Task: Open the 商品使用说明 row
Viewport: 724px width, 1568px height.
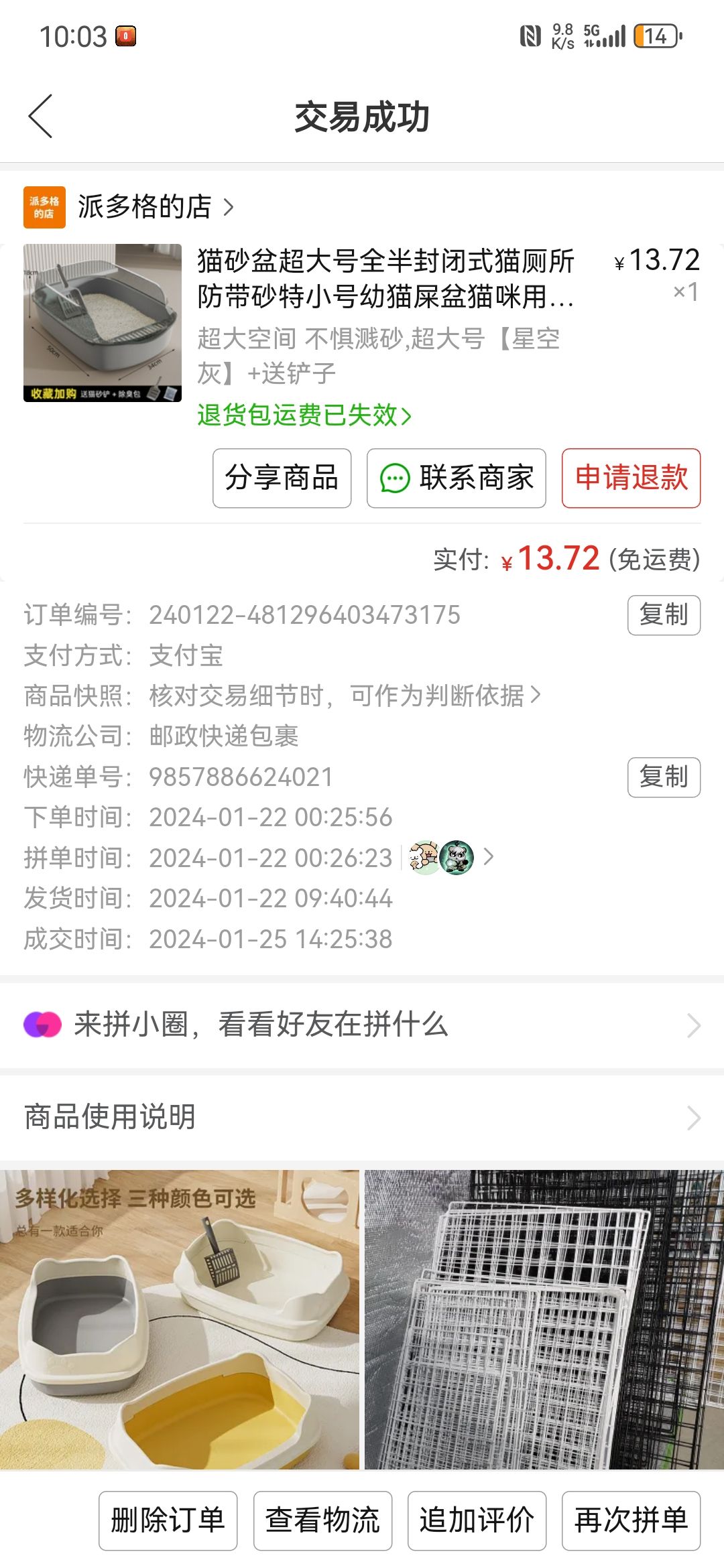Action: pos(362,1118)
